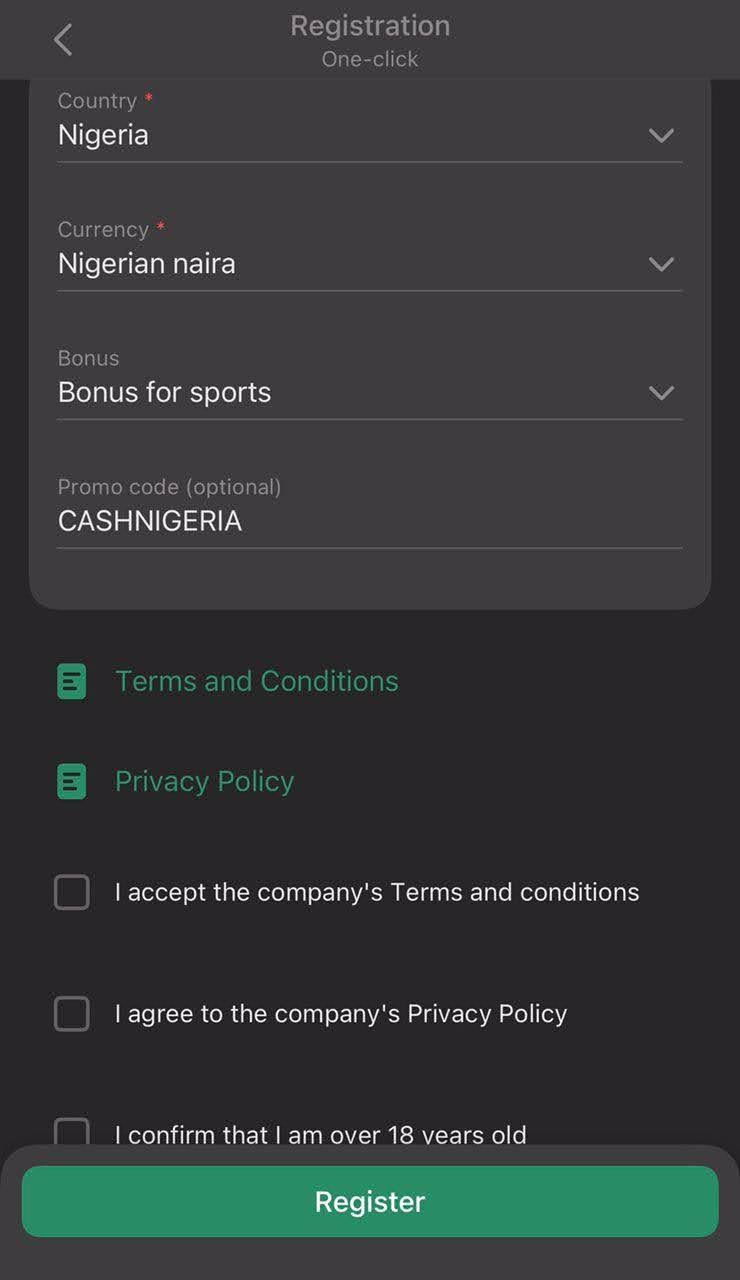
Task: Open the Registration header menu
Action: (x=370, y=26)
